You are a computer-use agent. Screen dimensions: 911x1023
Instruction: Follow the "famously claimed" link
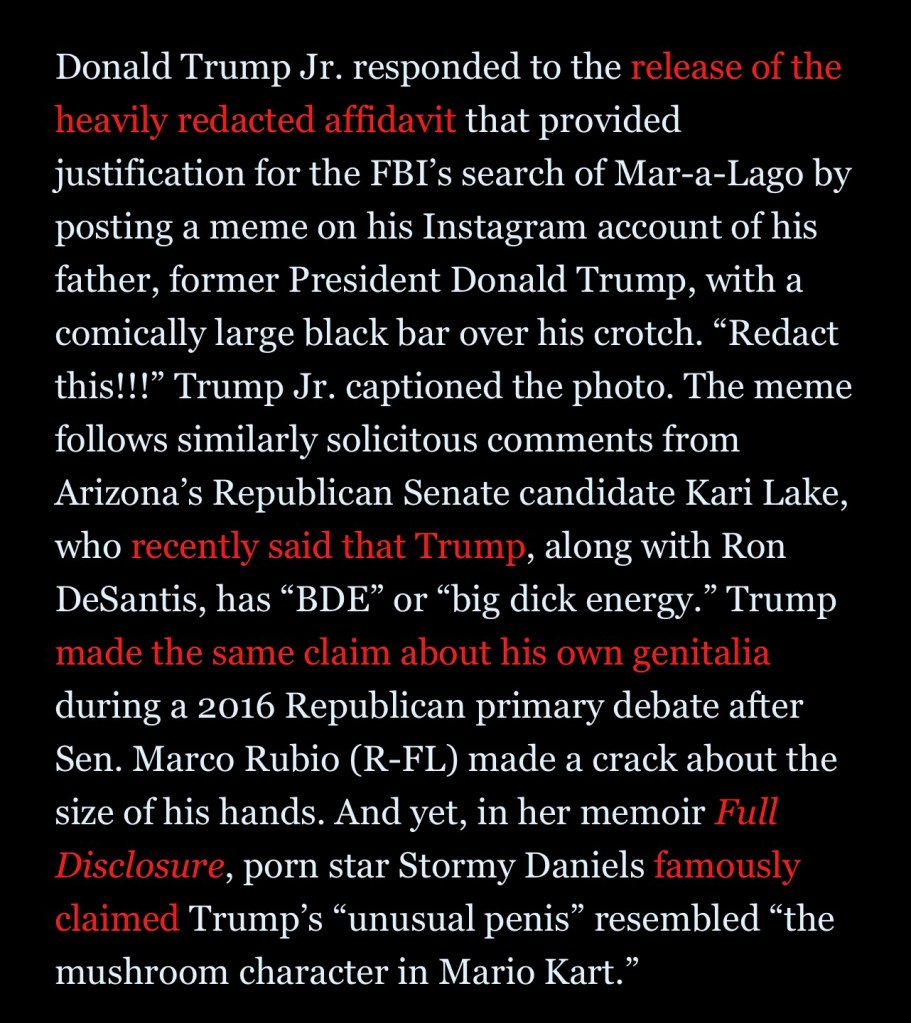coord(727,865)
